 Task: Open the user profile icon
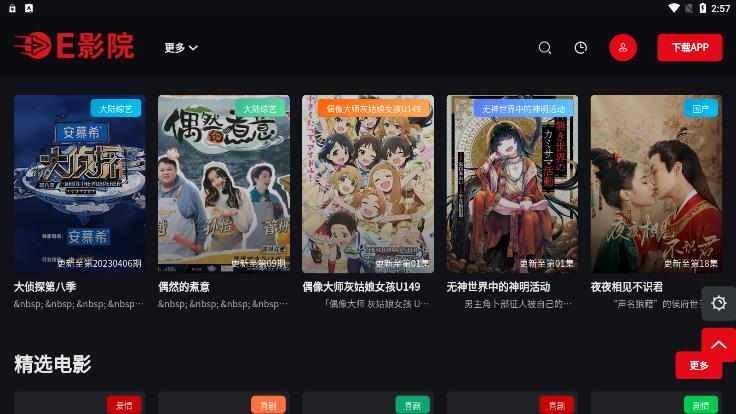[623, 48]
